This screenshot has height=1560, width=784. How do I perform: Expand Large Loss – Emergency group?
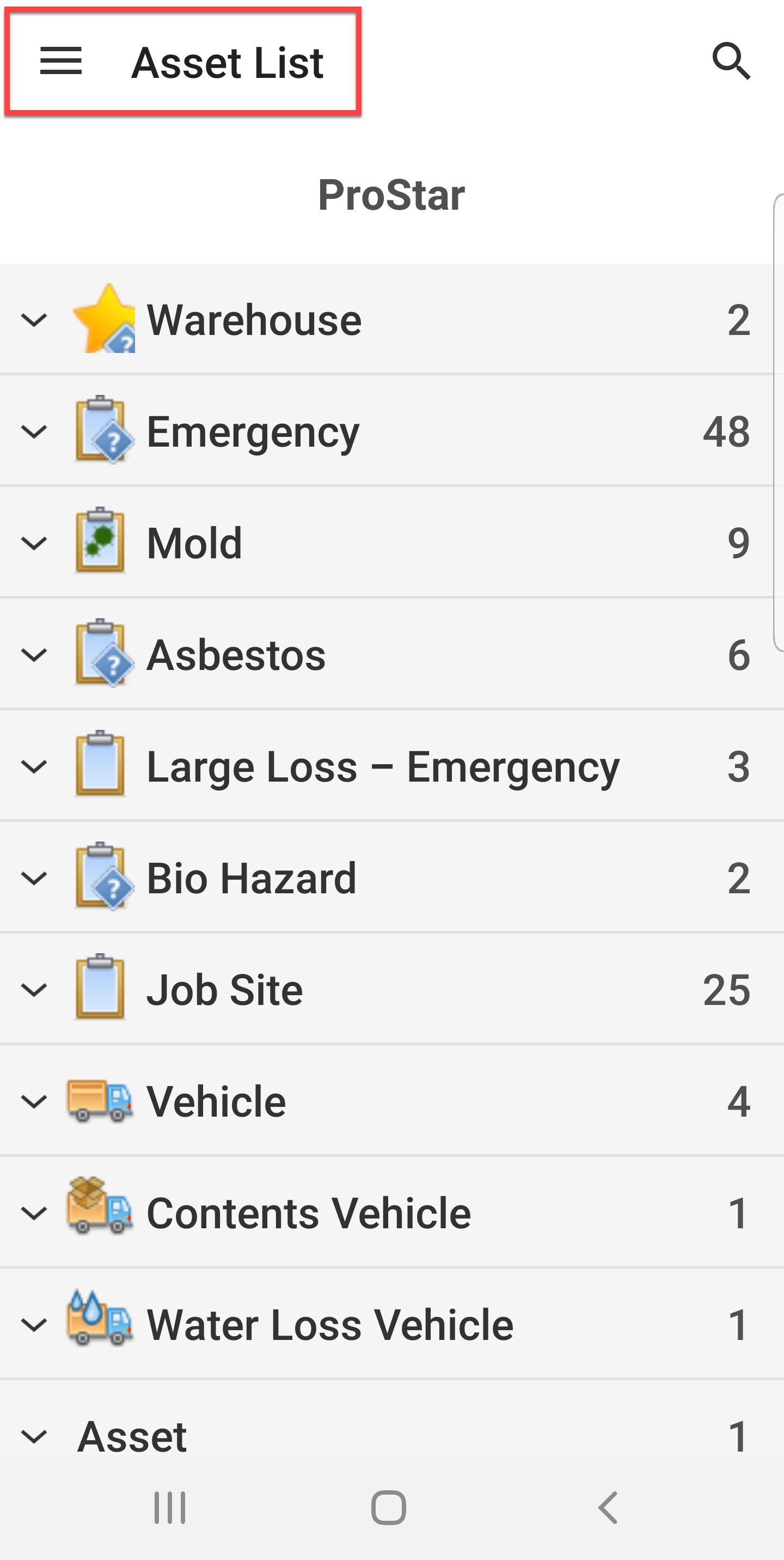click(x=34, y=767)
